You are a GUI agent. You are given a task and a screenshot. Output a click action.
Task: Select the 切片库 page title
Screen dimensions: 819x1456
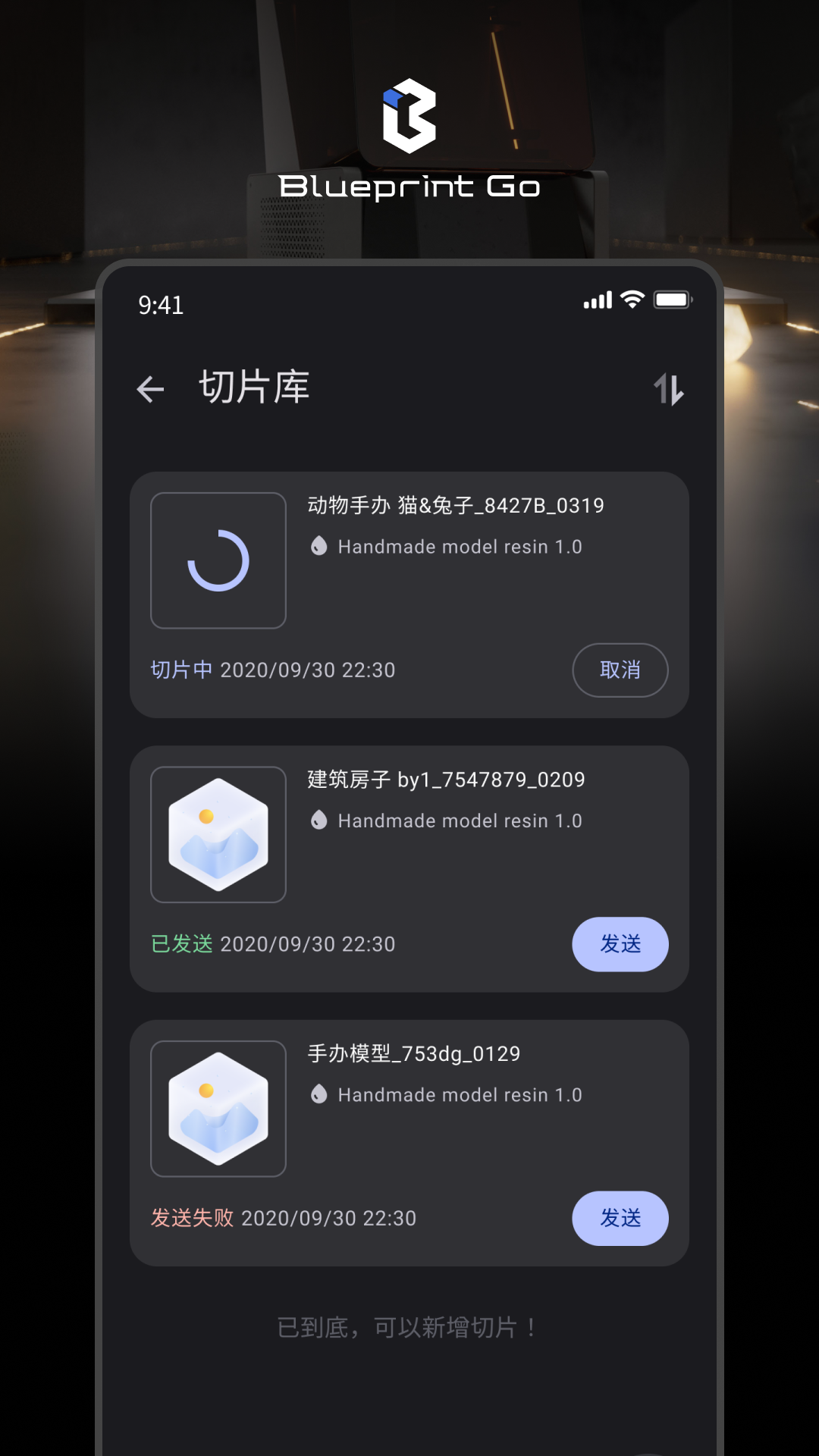click(255, 388)
